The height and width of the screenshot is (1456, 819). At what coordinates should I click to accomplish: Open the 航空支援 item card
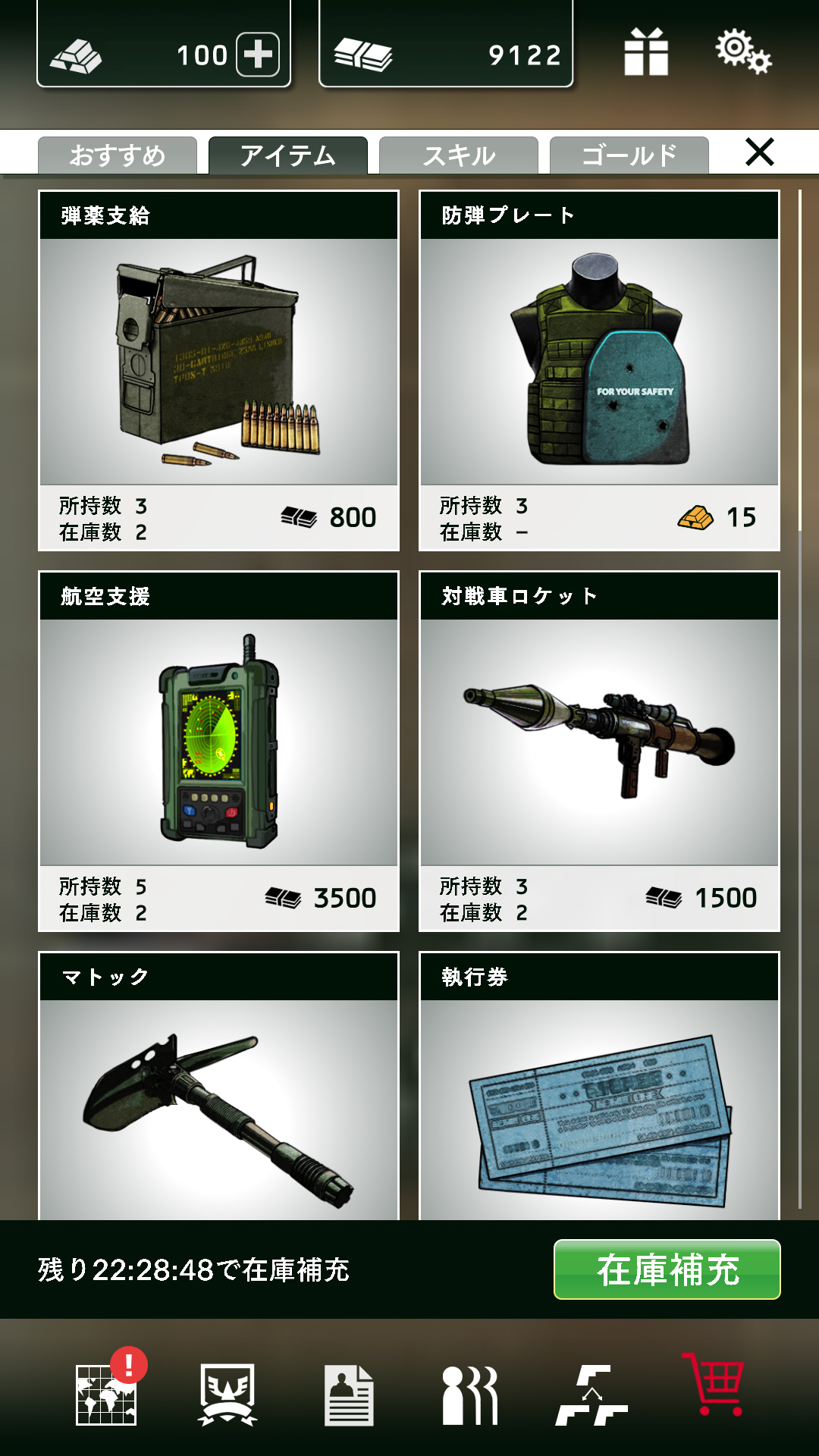click(218, 751)
